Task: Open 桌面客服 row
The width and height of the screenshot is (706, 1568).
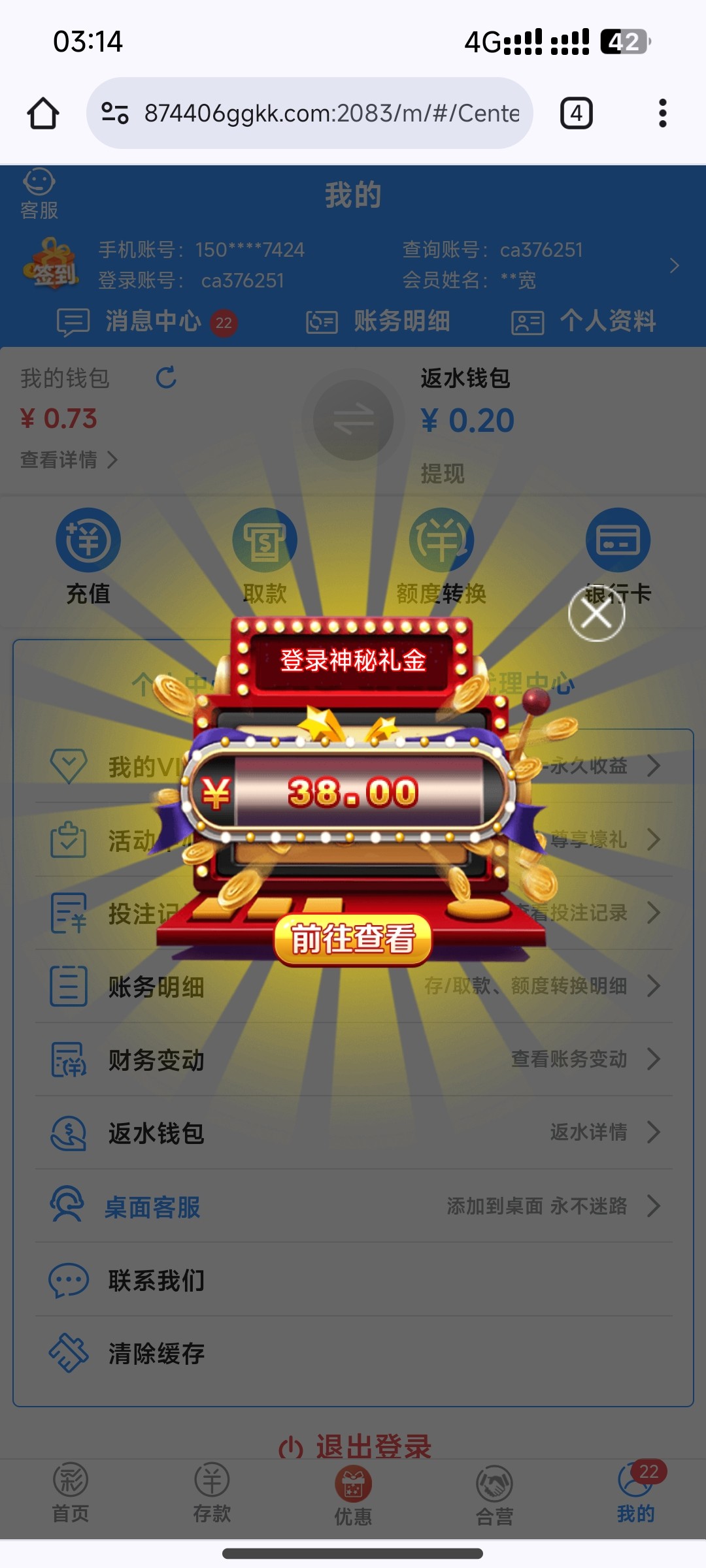Action: click(x=353, y=1207)
